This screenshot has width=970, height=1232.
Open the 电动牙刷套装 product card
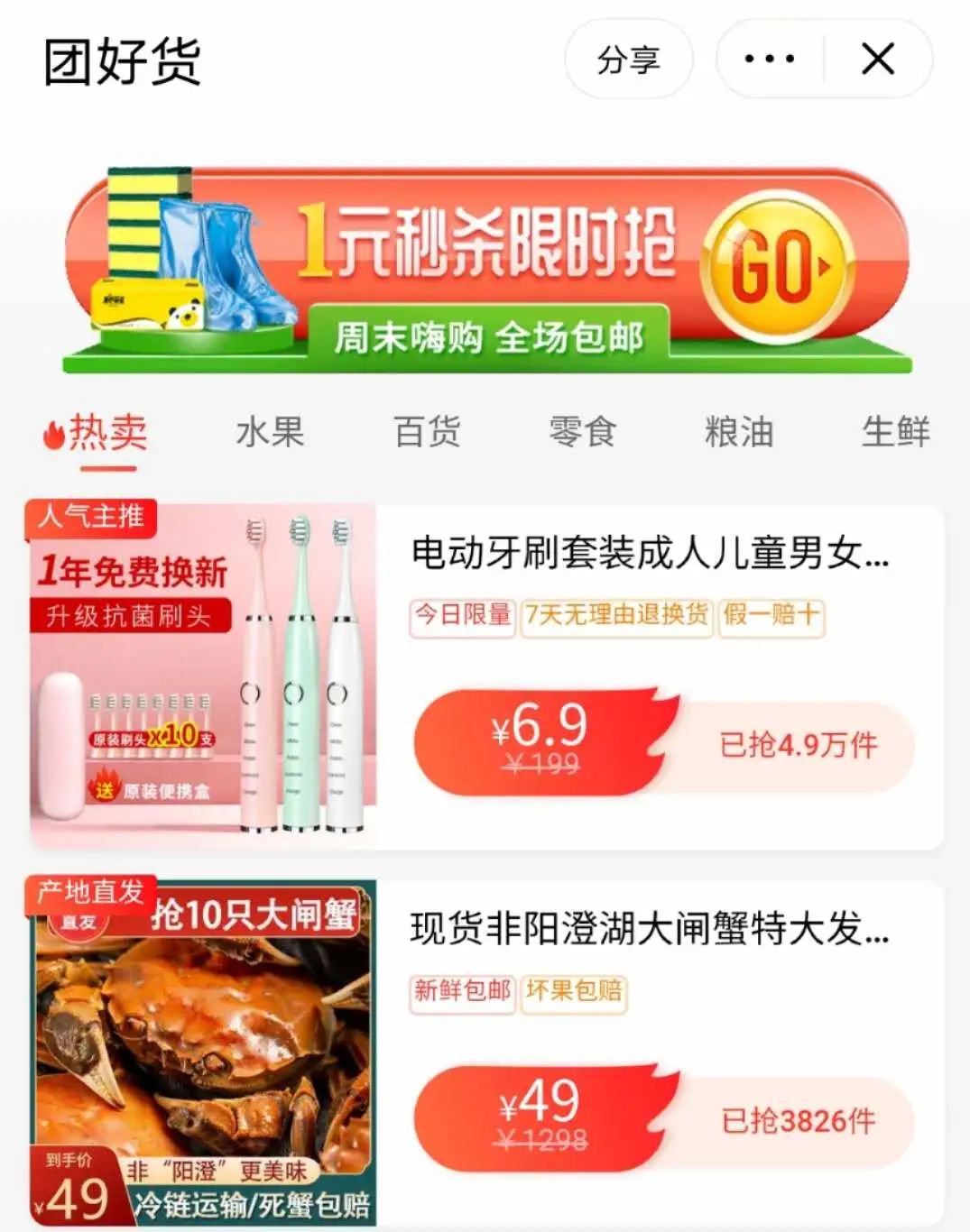650,553
